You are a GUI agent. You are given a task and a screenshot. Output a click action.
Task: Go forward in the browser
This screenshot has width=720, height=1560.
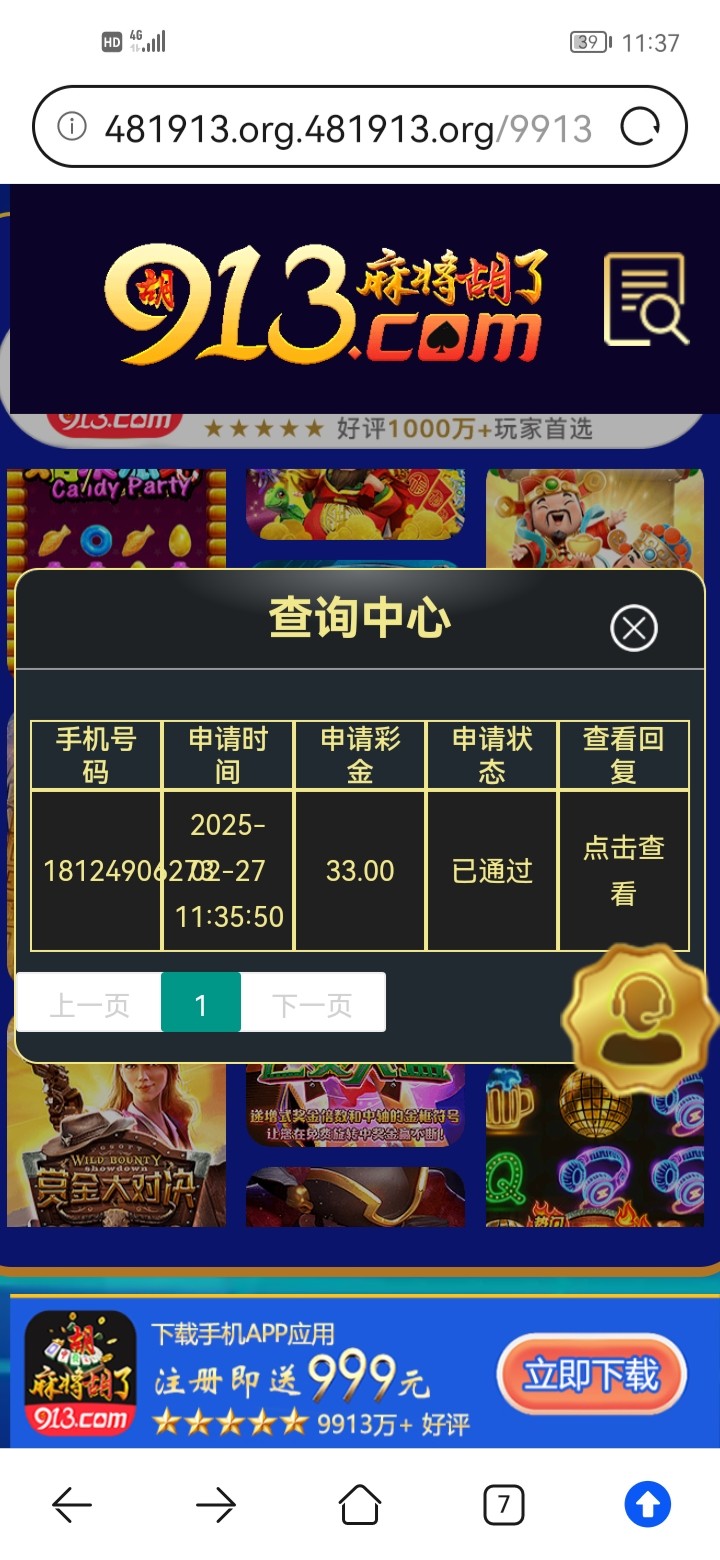click(216, 1504)
